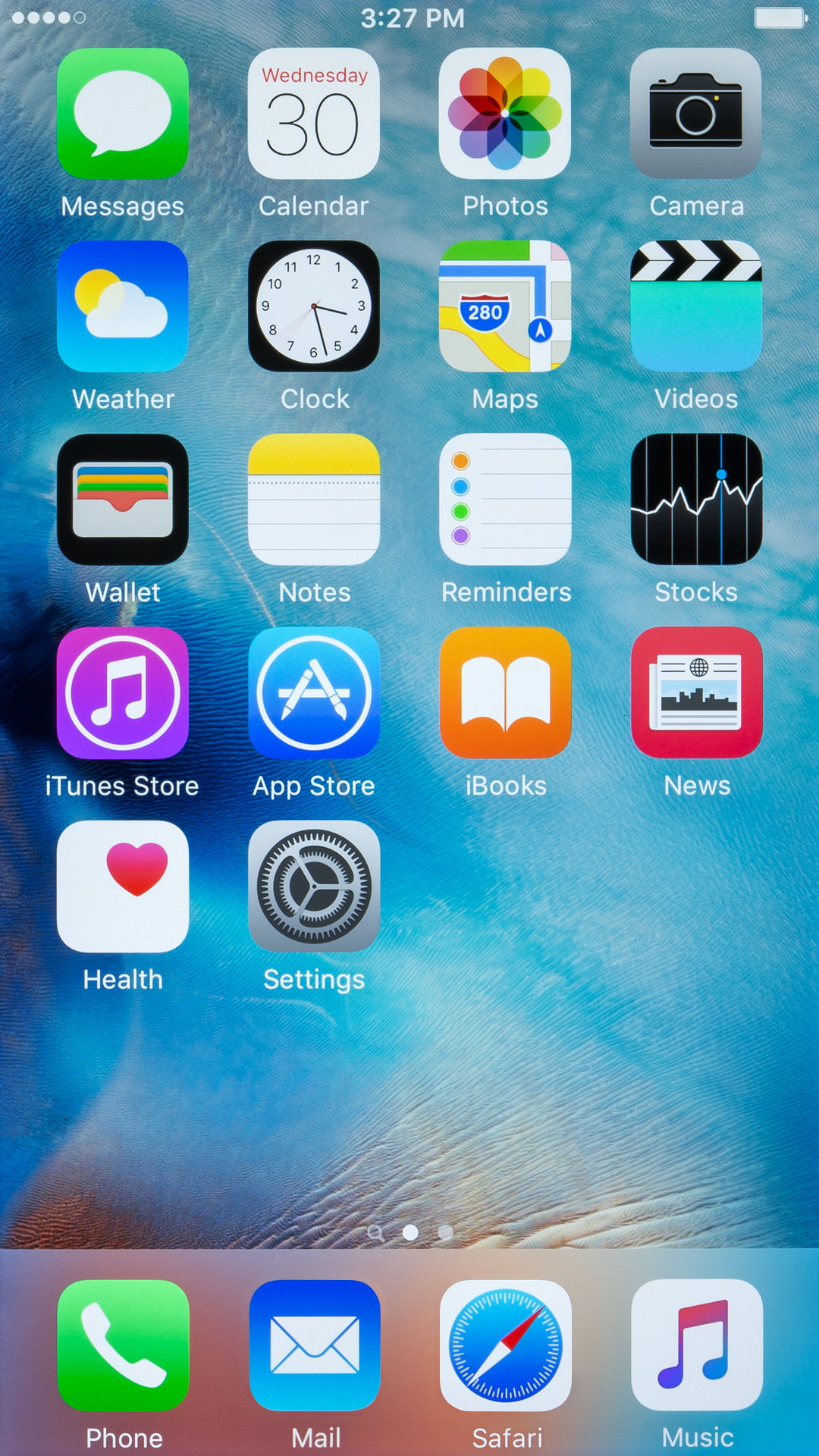Image resolution: width=819 pixels, height=1456 pixels.
Task: Open the Calendar app
Action: [314, 114]
